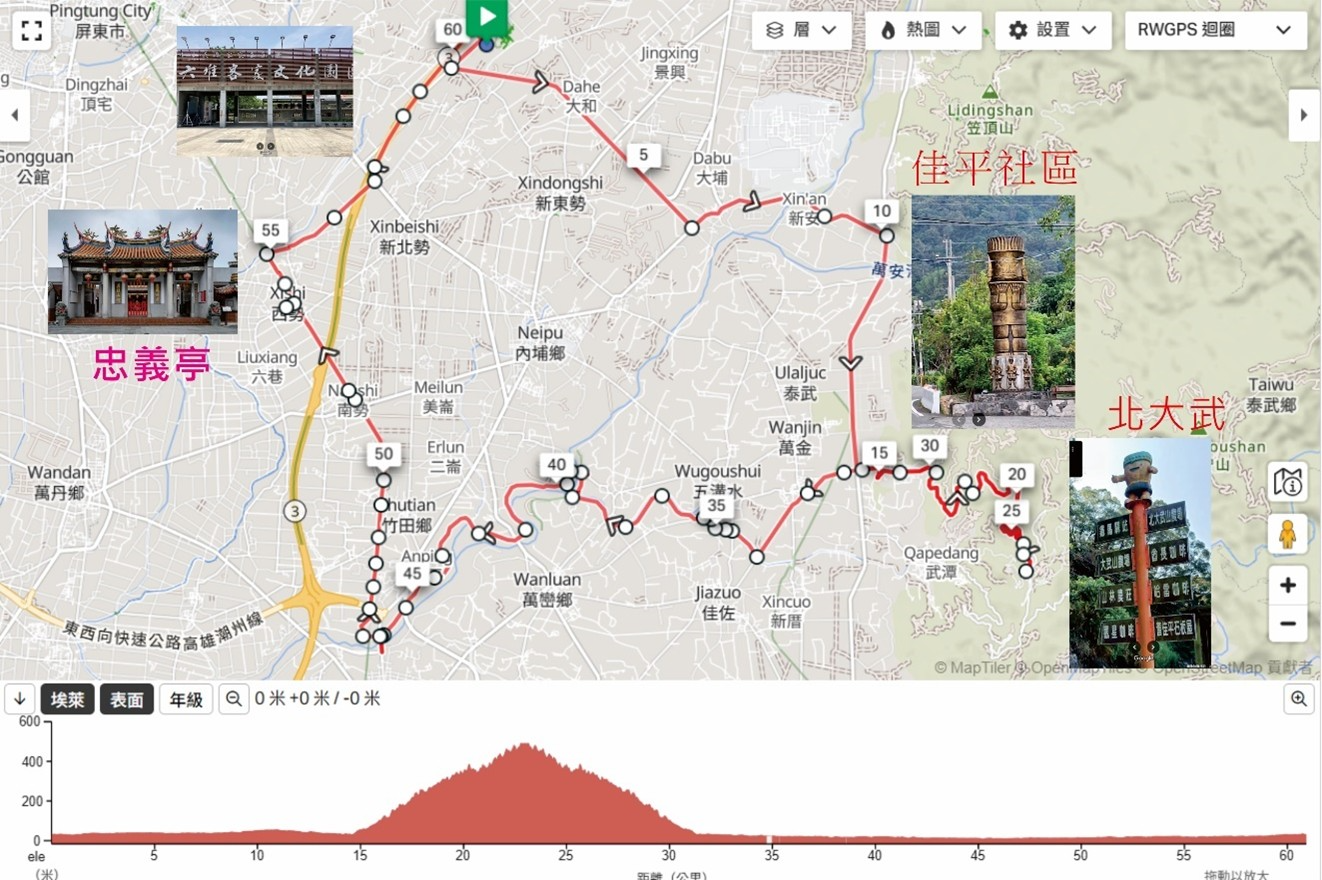Toggle the 年級 grade view
1322x880 pixels.
pos(187,699)
